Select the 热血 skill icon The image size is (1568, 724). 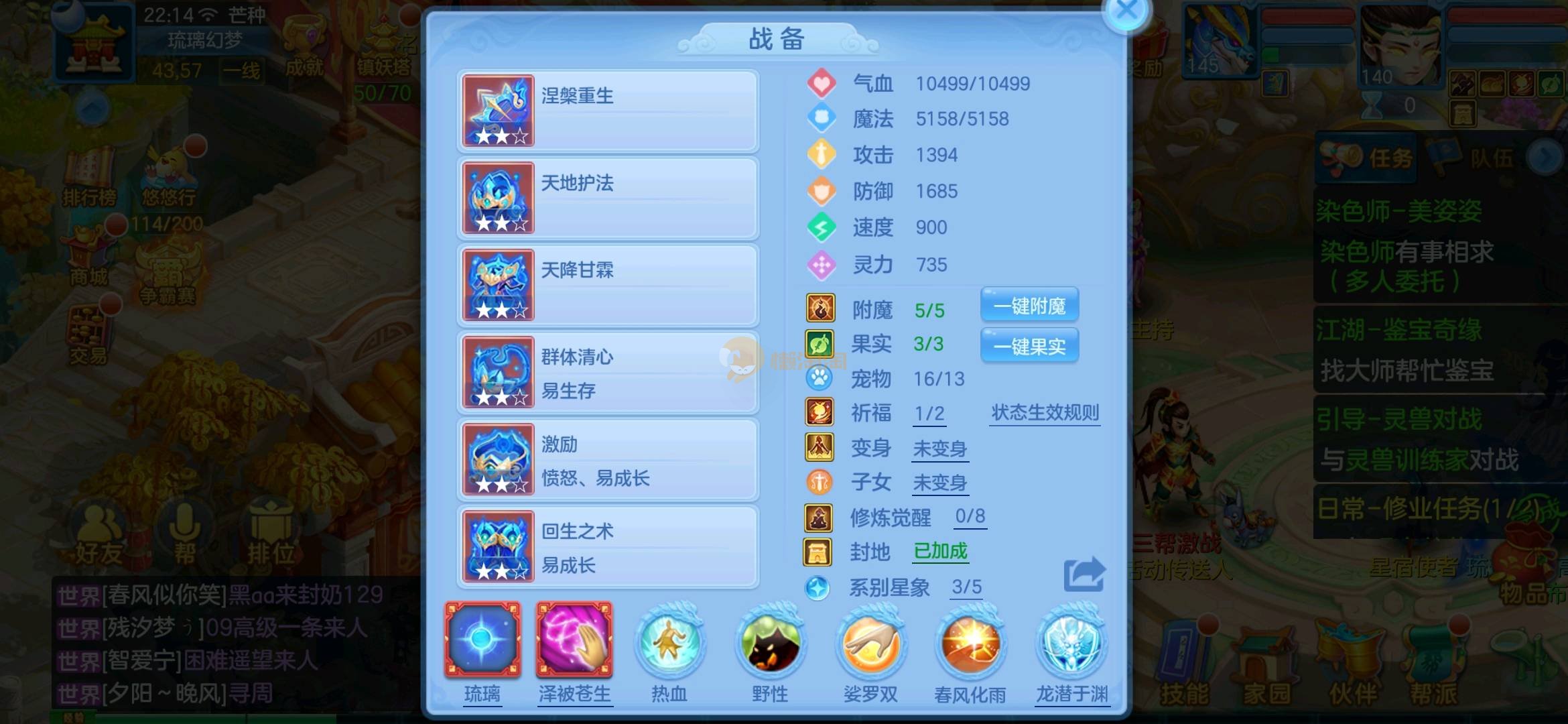669,642
